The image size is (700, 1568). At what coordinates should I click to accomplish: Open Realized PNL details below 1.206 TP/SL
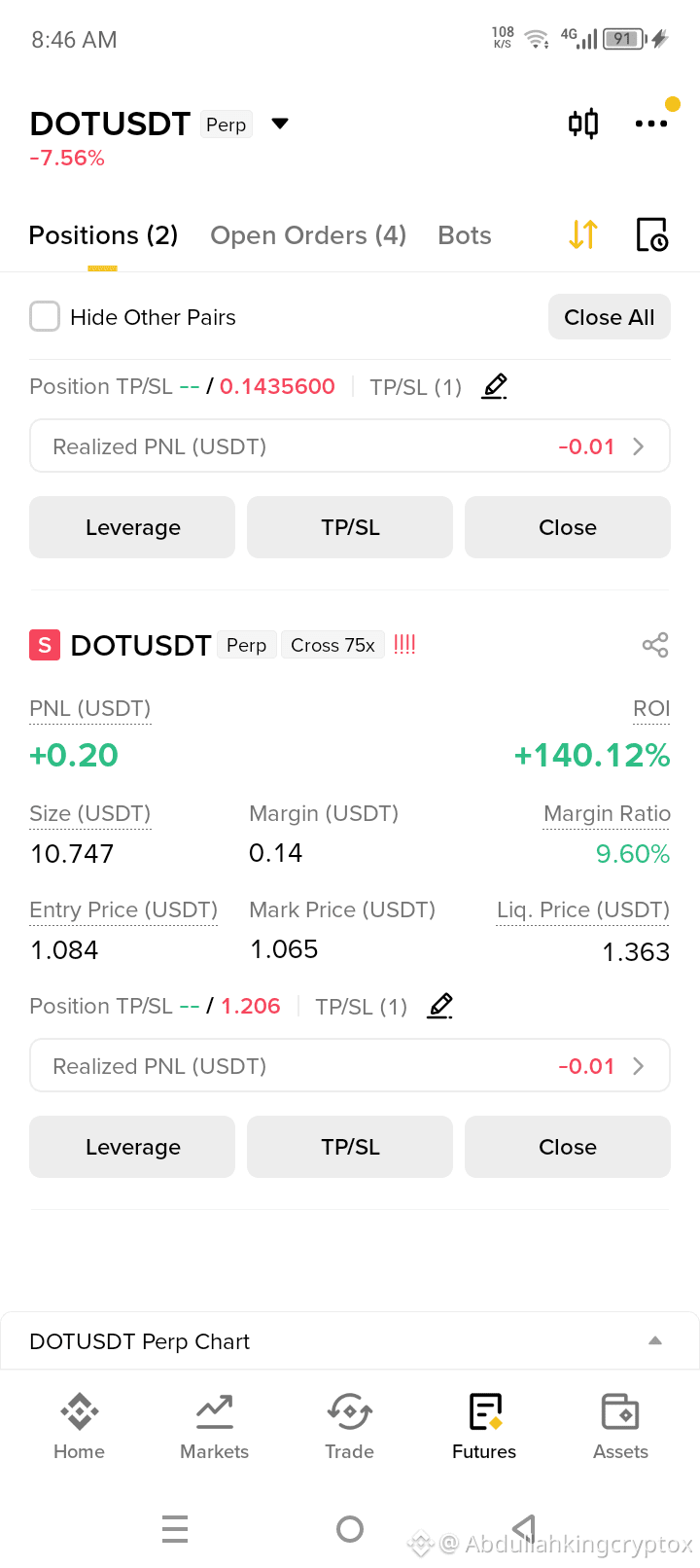(350, 1066)
